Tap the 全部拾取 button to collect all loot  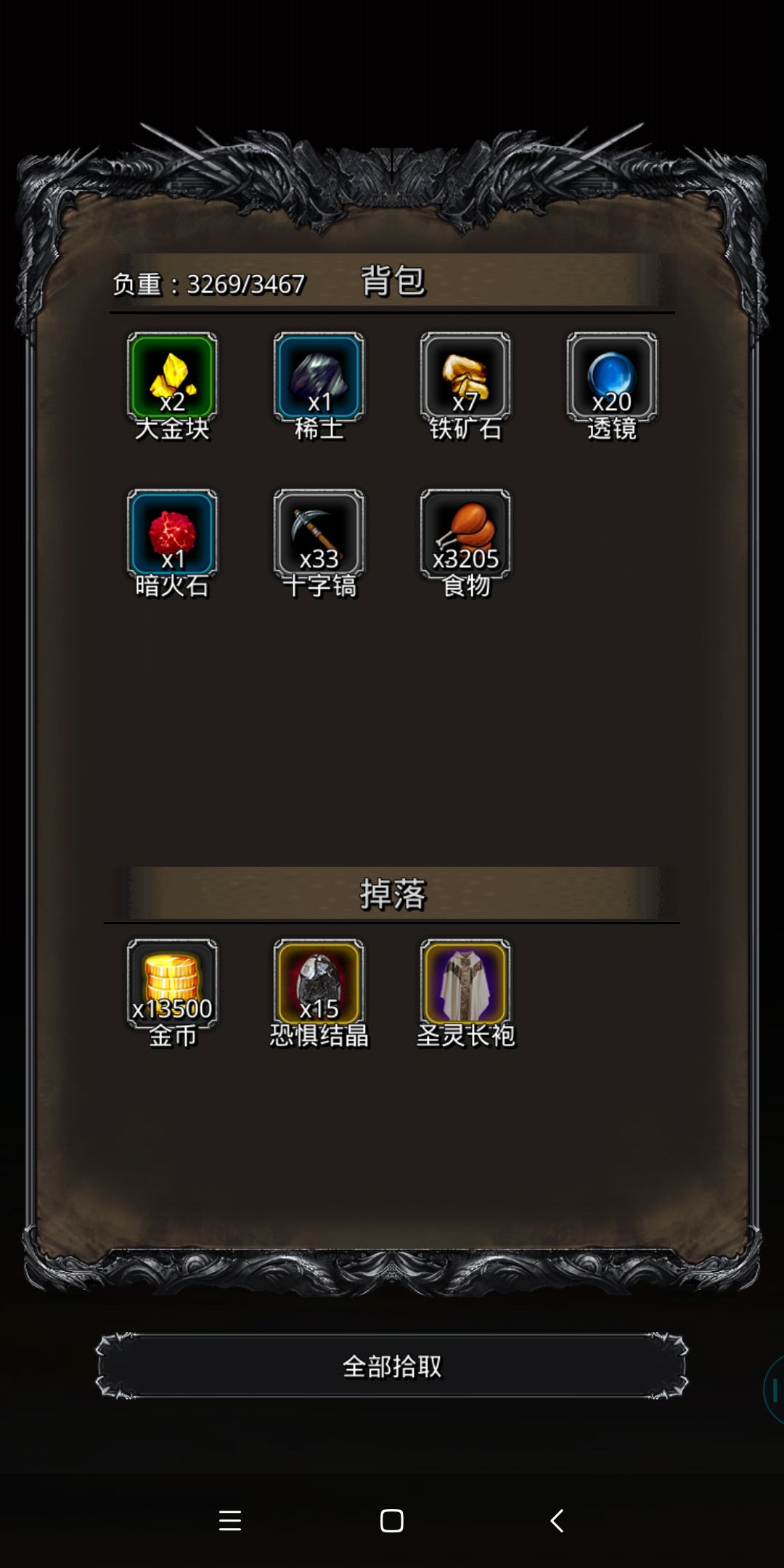tap(392, 1366)
